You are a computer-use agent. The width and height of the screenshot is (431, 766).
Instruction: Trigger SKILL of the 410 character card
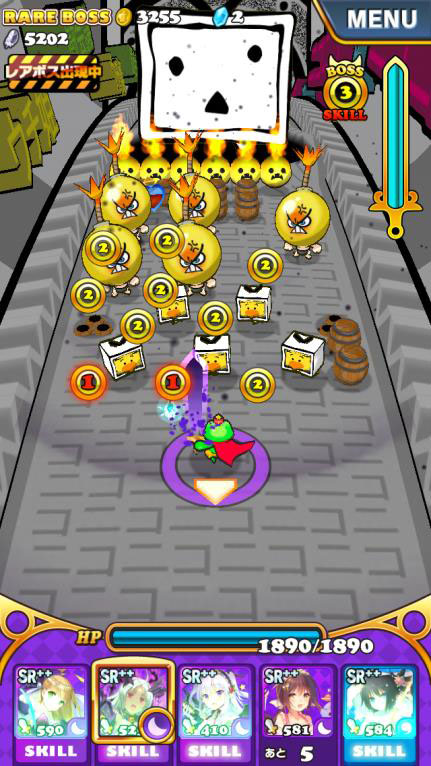click(215, 751)
